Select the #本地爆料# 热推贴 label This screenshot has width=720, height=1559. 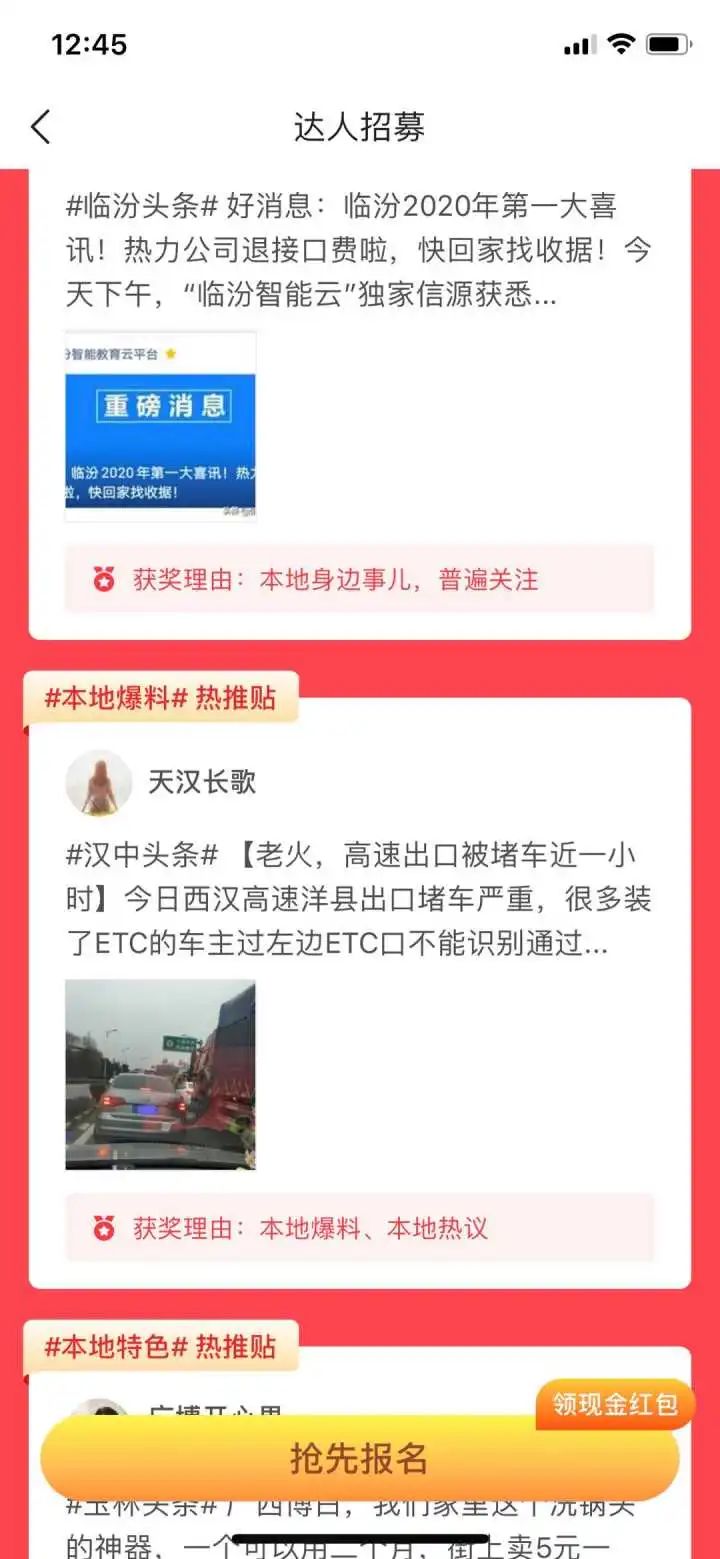(163, 697)
